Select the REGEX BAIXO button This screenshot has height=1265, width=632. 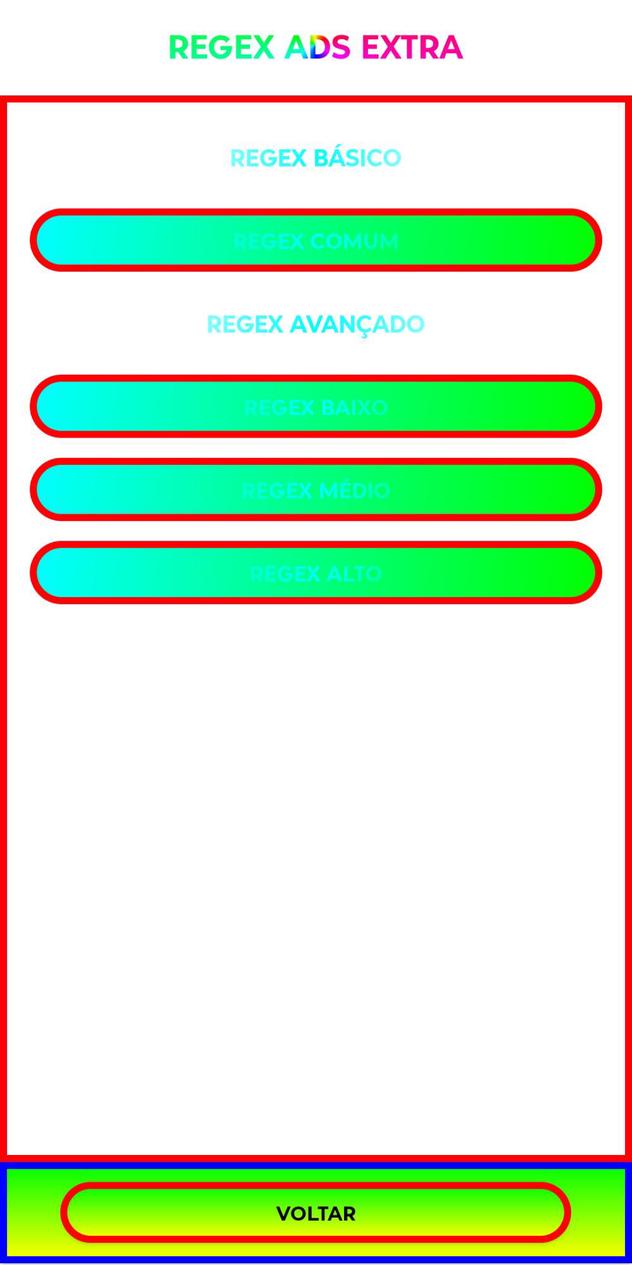click(x=315, y=407)
